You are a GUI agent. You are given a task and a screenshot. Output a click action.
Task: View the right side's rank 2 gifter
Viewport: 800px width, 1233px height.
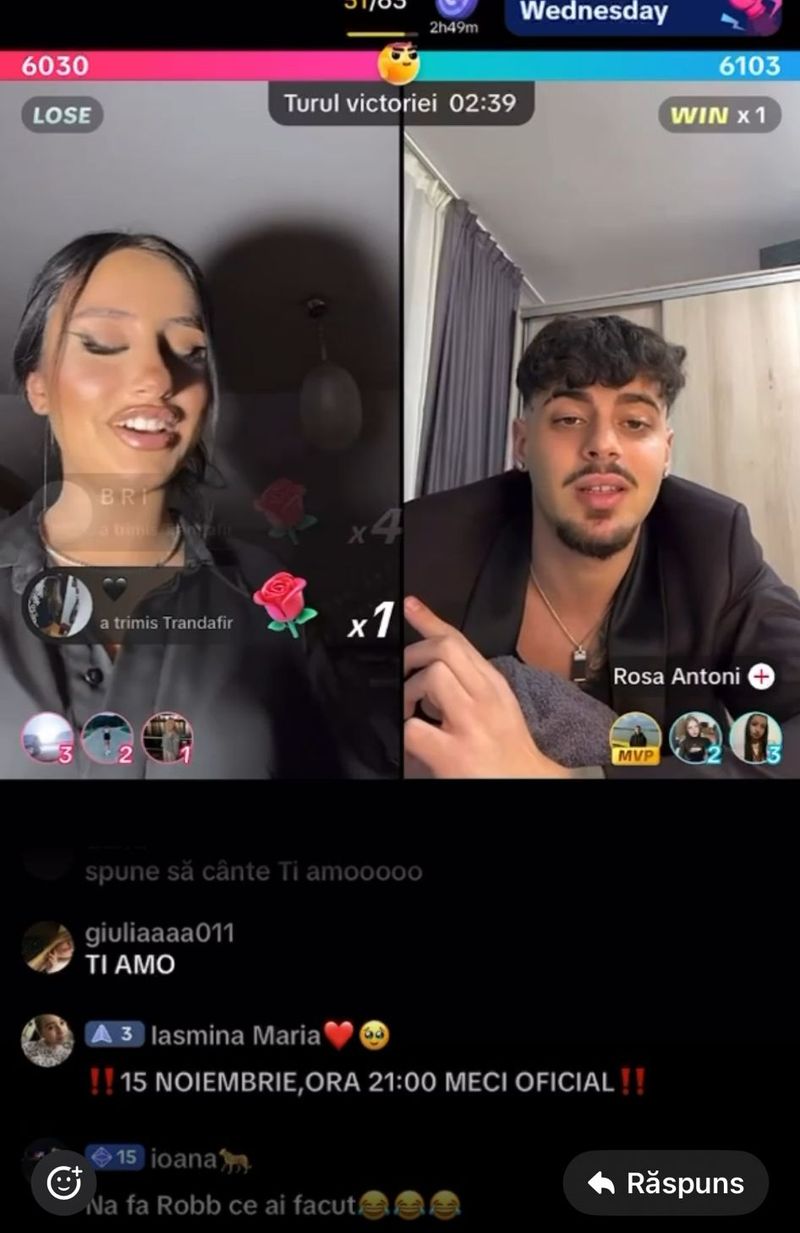[x=695, y=738]
